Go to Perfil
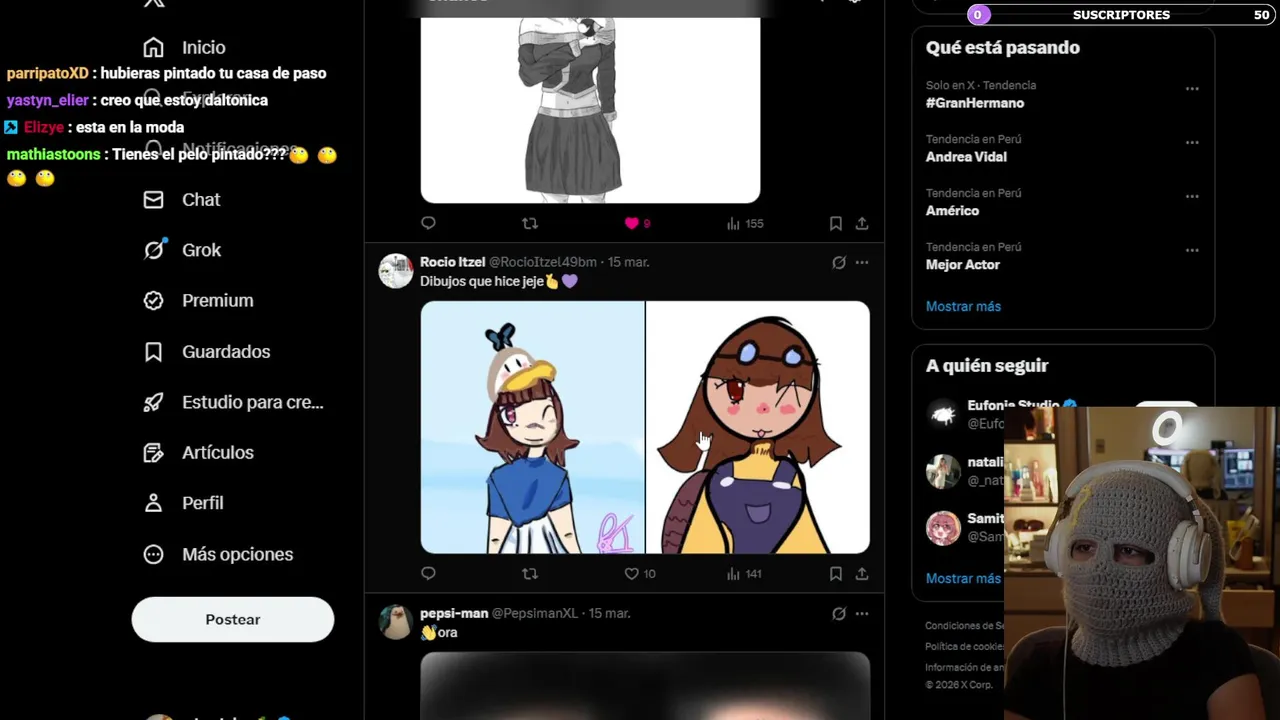The height and width of the screenshot is (720, 1280). pos(202,503)
